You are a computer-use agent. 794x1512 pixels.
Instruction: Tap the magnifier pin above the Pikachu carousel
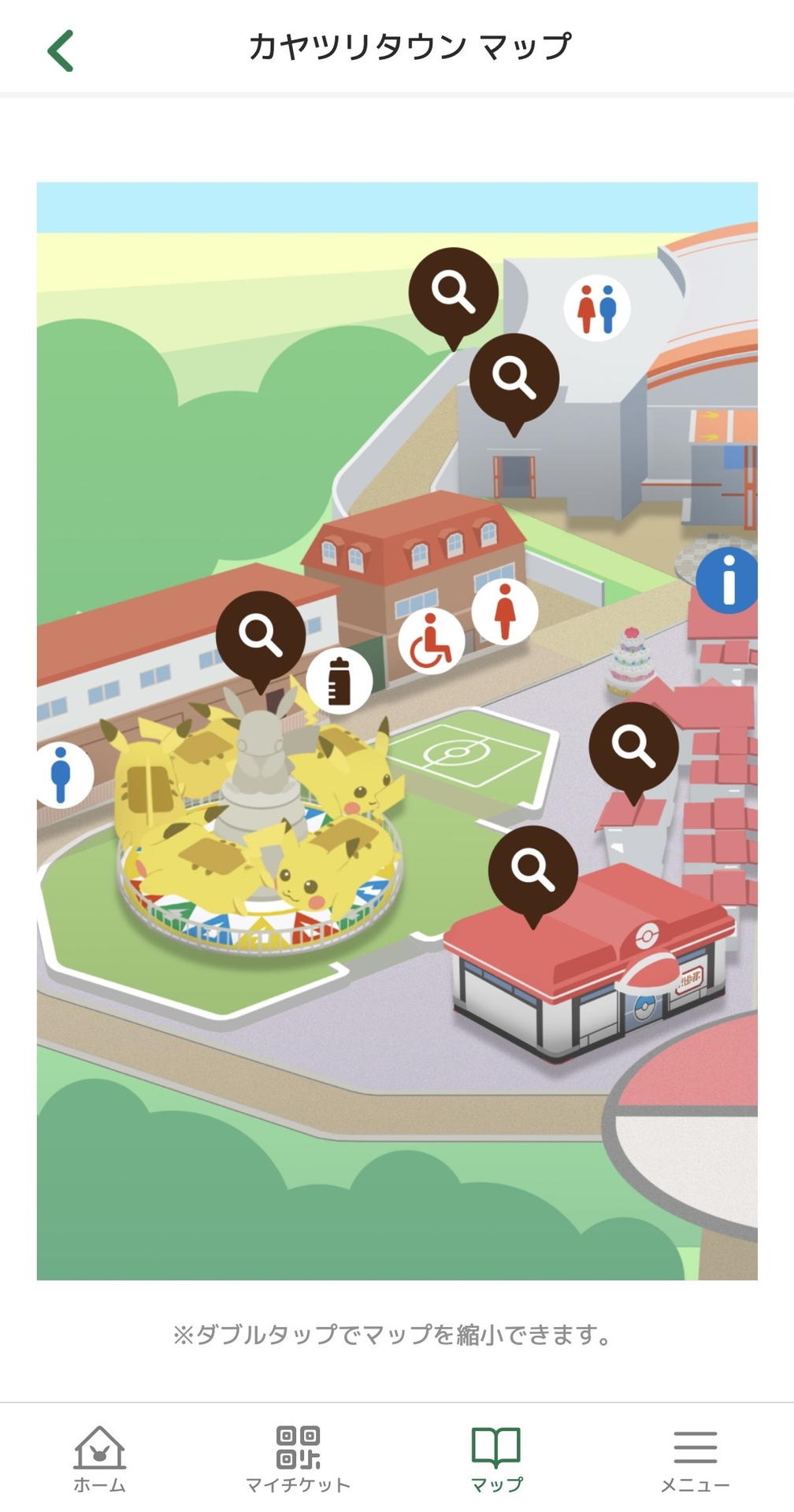pyautogui.click(x=263, y=634)
